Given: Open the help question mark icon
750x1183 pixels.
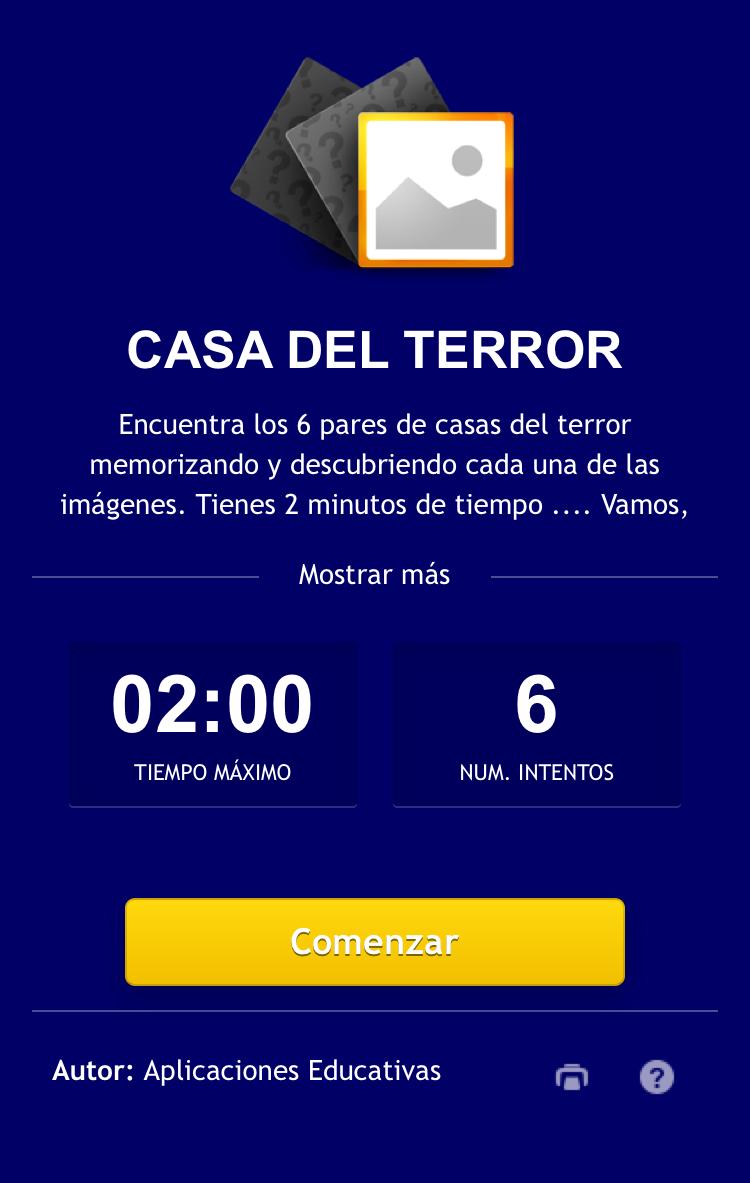Looking at the screenshot, I should [657, 1076].
